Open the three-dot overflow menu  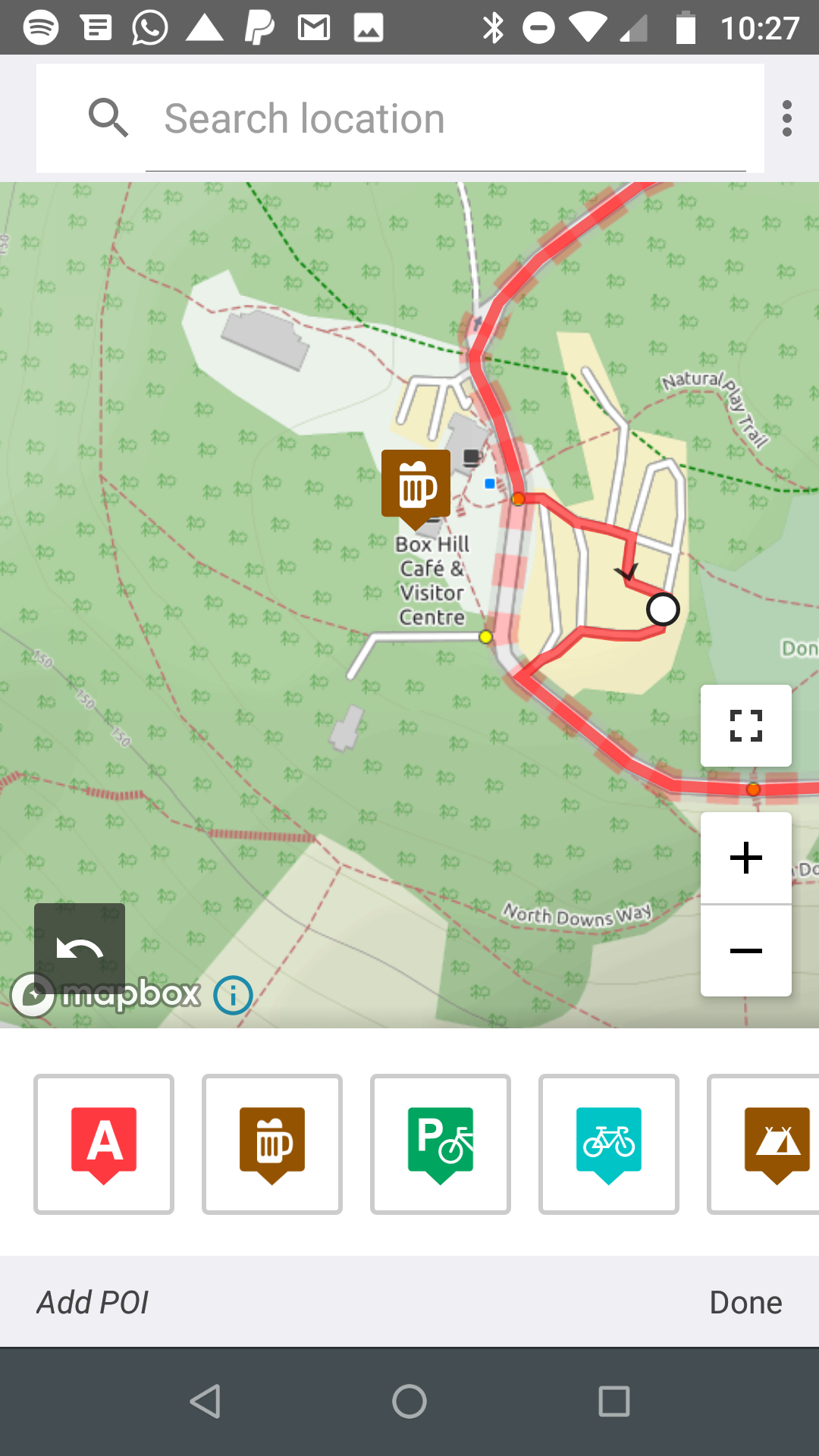786,119
